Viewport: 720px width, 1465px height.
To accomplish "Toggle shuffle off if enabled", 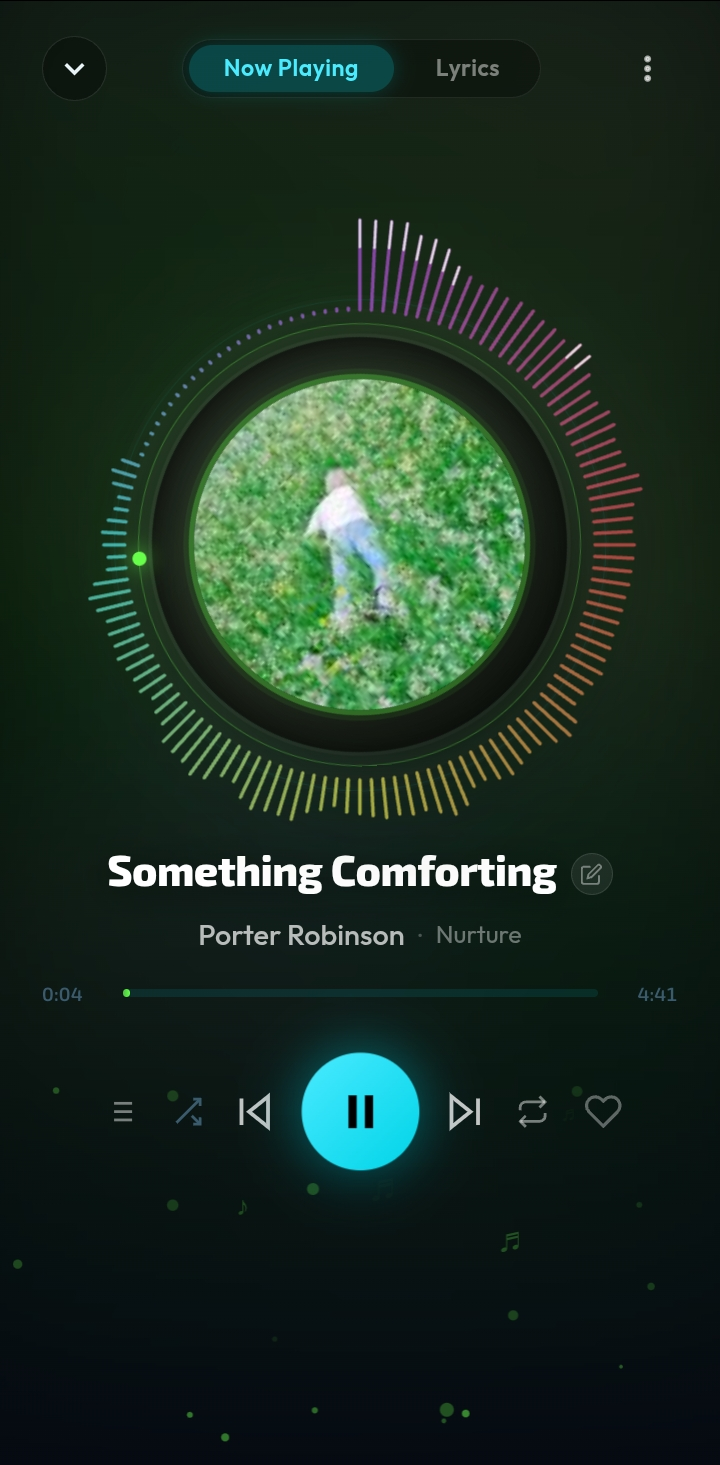I will pyautogui.click(x=189, y=1110).
